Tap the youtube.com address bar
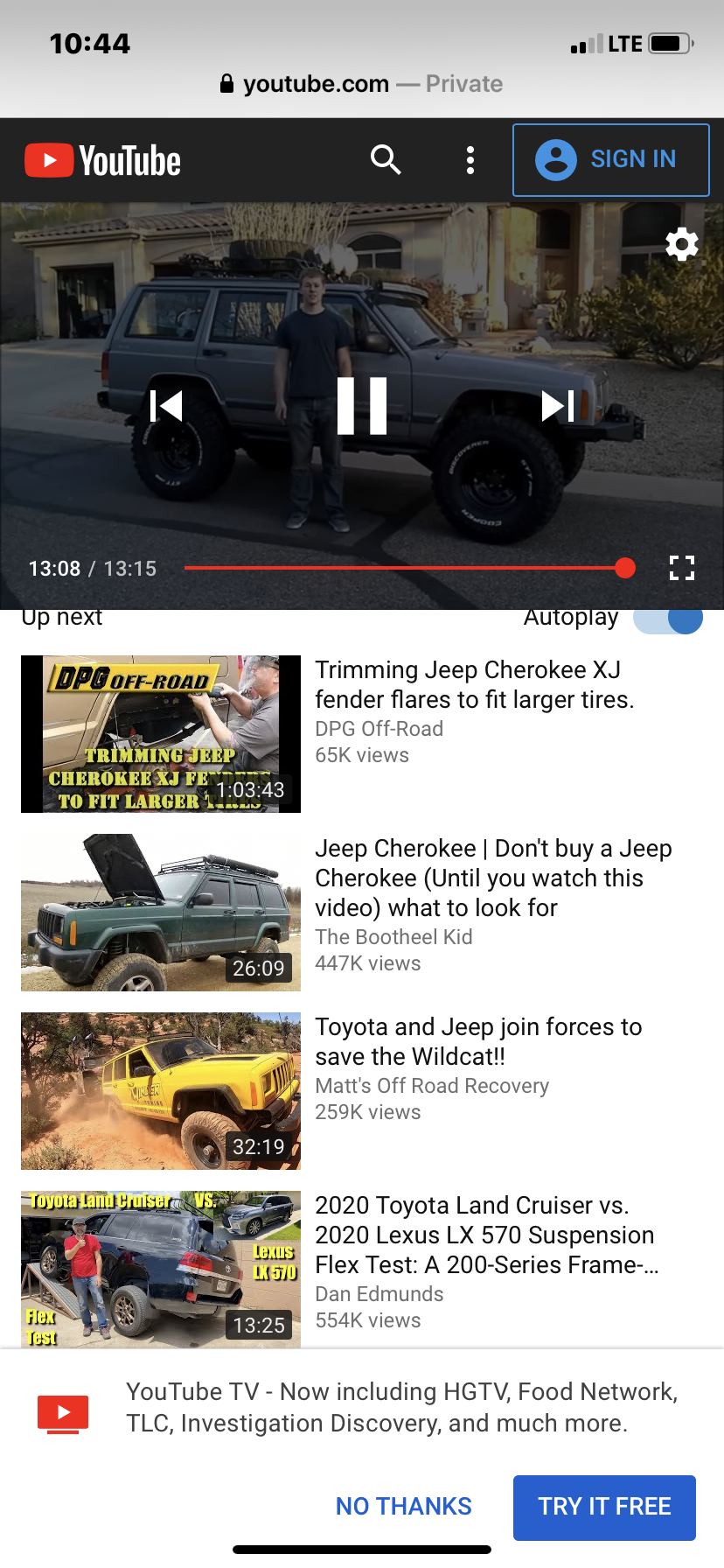 362,84
